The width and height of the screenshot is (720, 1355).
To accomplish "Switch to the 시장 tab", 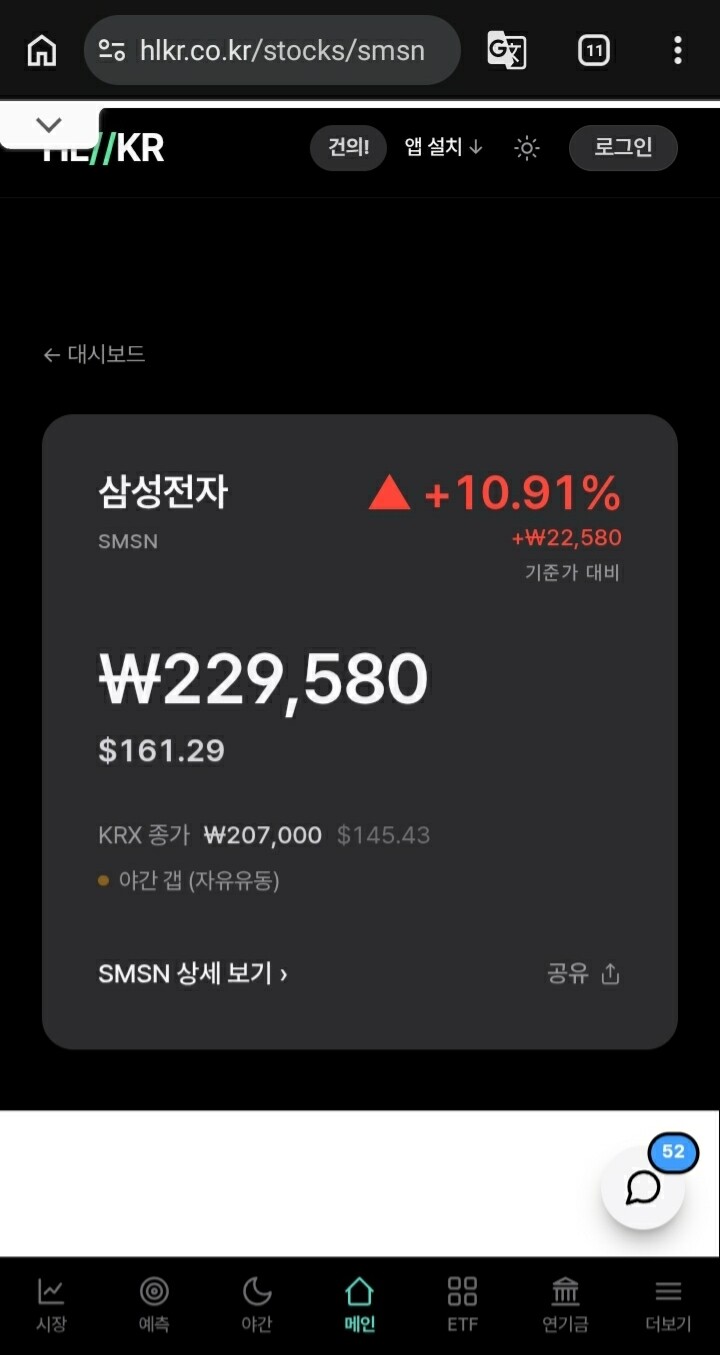I will pyautogui.click(x=51, y=1305).
